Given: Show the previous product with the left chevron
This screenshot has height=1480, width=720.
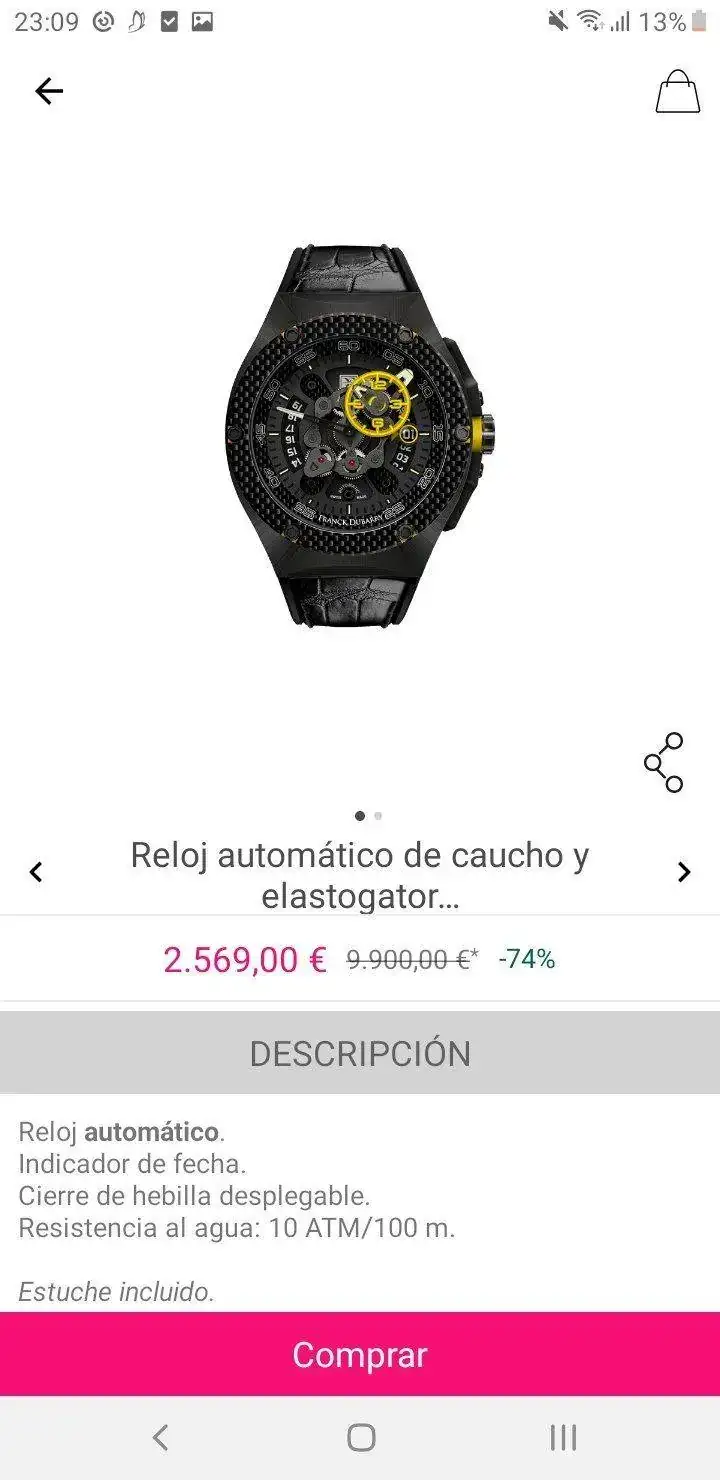Looking at the screenshot, I should [x=35, y=871].
